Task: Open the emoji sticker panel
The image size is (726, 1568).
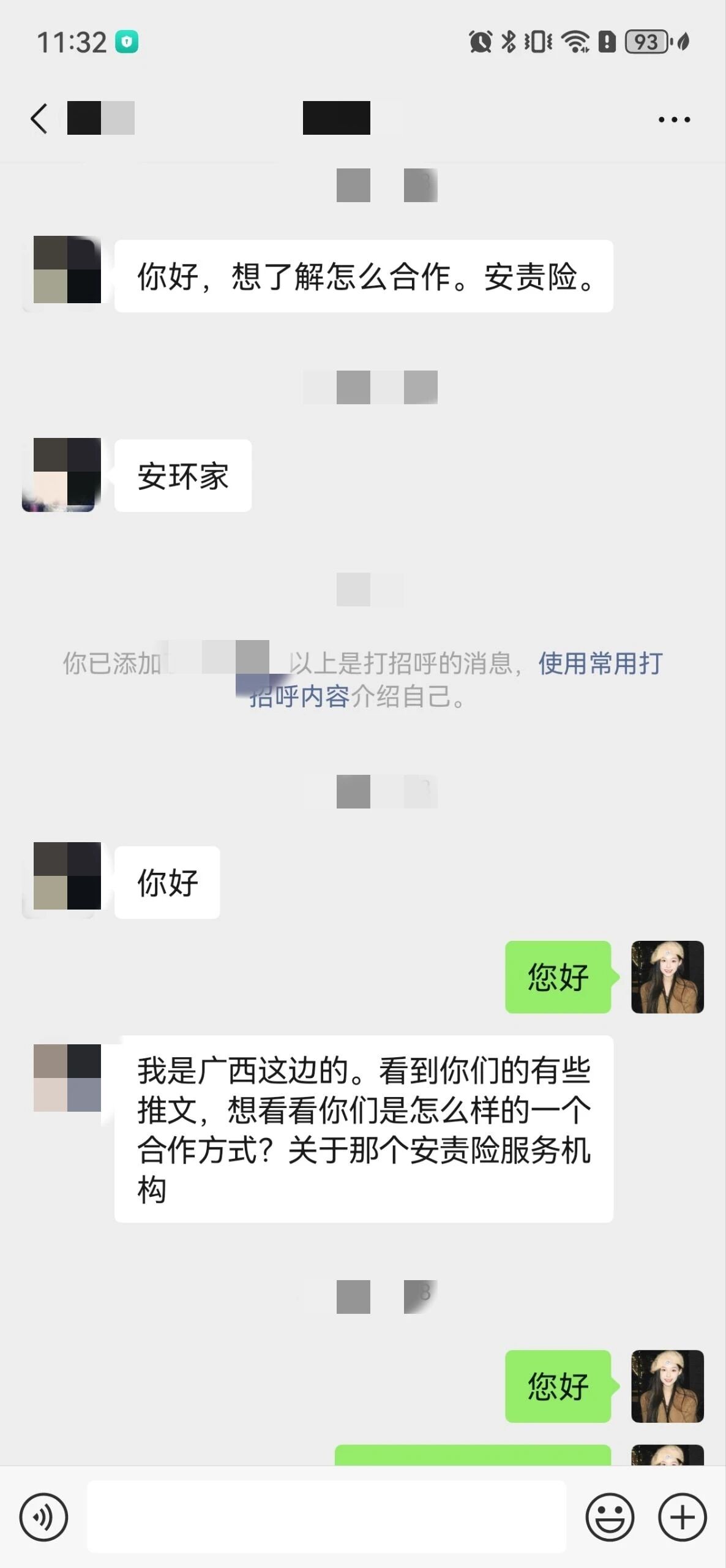Action: 610,1517
